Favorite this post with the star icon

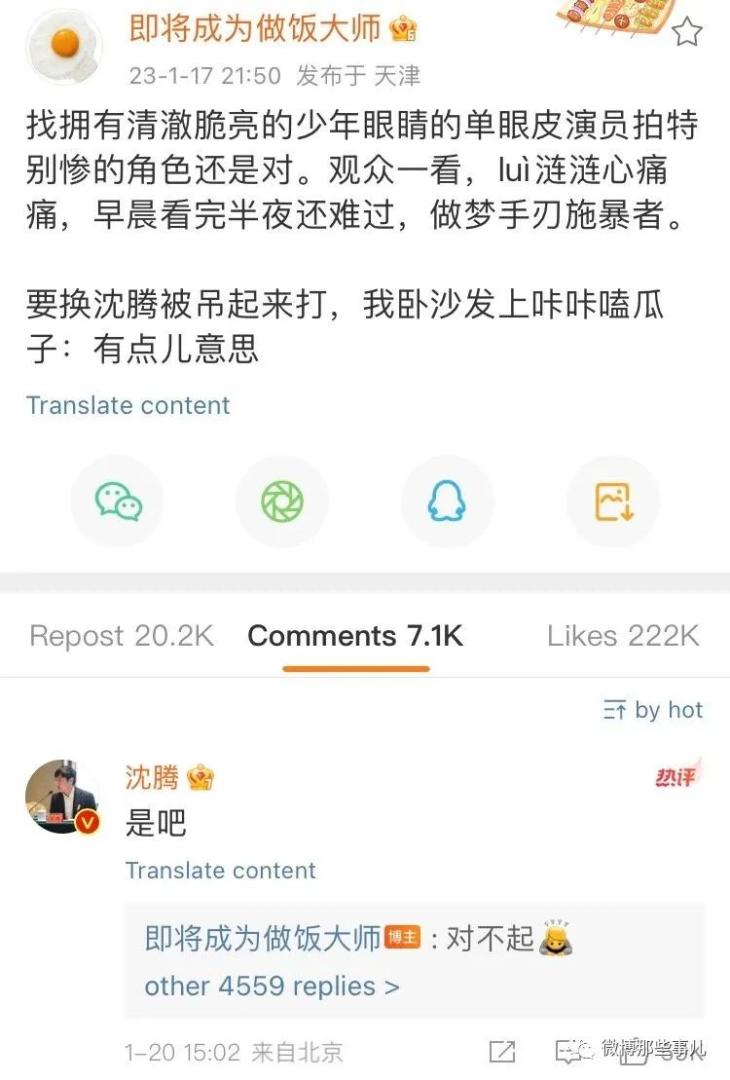(x=687, y=32)
